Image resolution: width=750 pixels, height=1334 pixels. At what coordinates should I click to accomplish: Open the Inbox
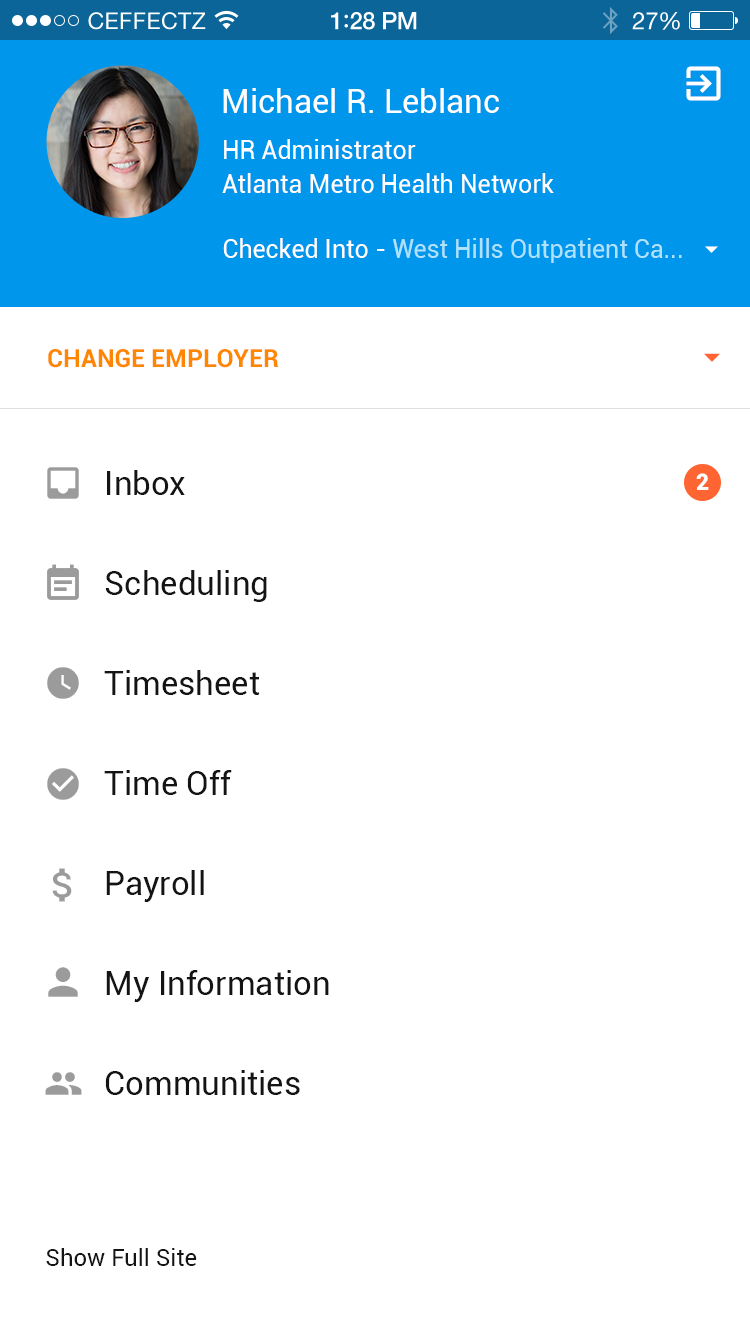(145, 484)
